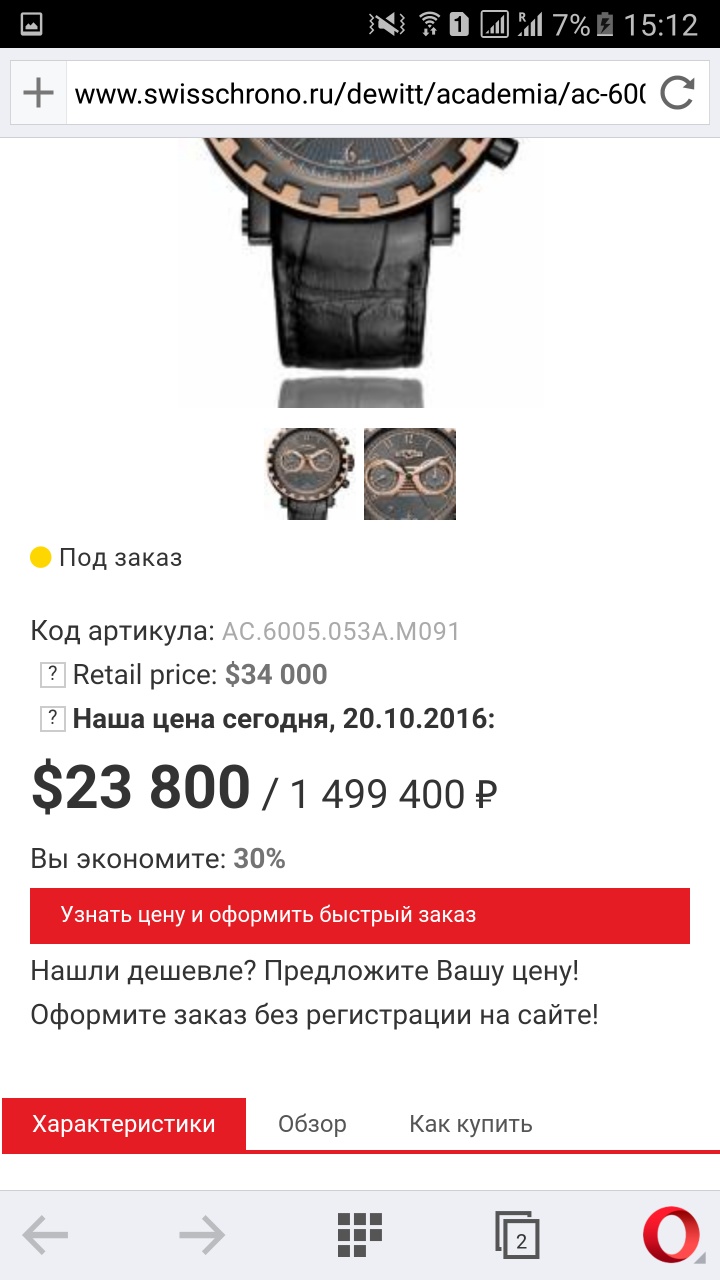Select the second close-up watch thumbnail
Screen dimensions: 720x1280
point(410,474)
